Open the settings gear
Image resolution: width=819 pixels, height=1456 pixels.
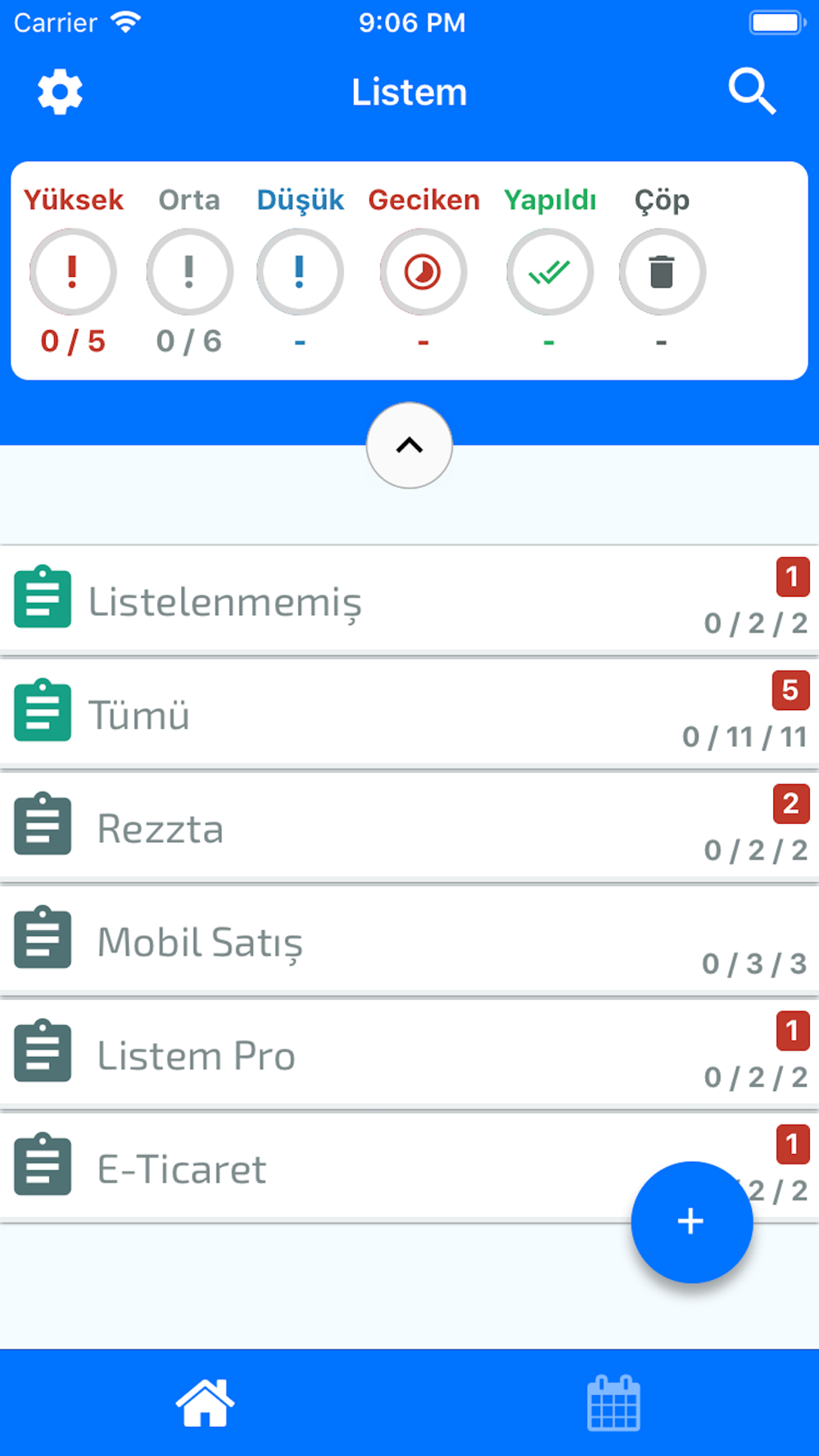pos(60,92)
